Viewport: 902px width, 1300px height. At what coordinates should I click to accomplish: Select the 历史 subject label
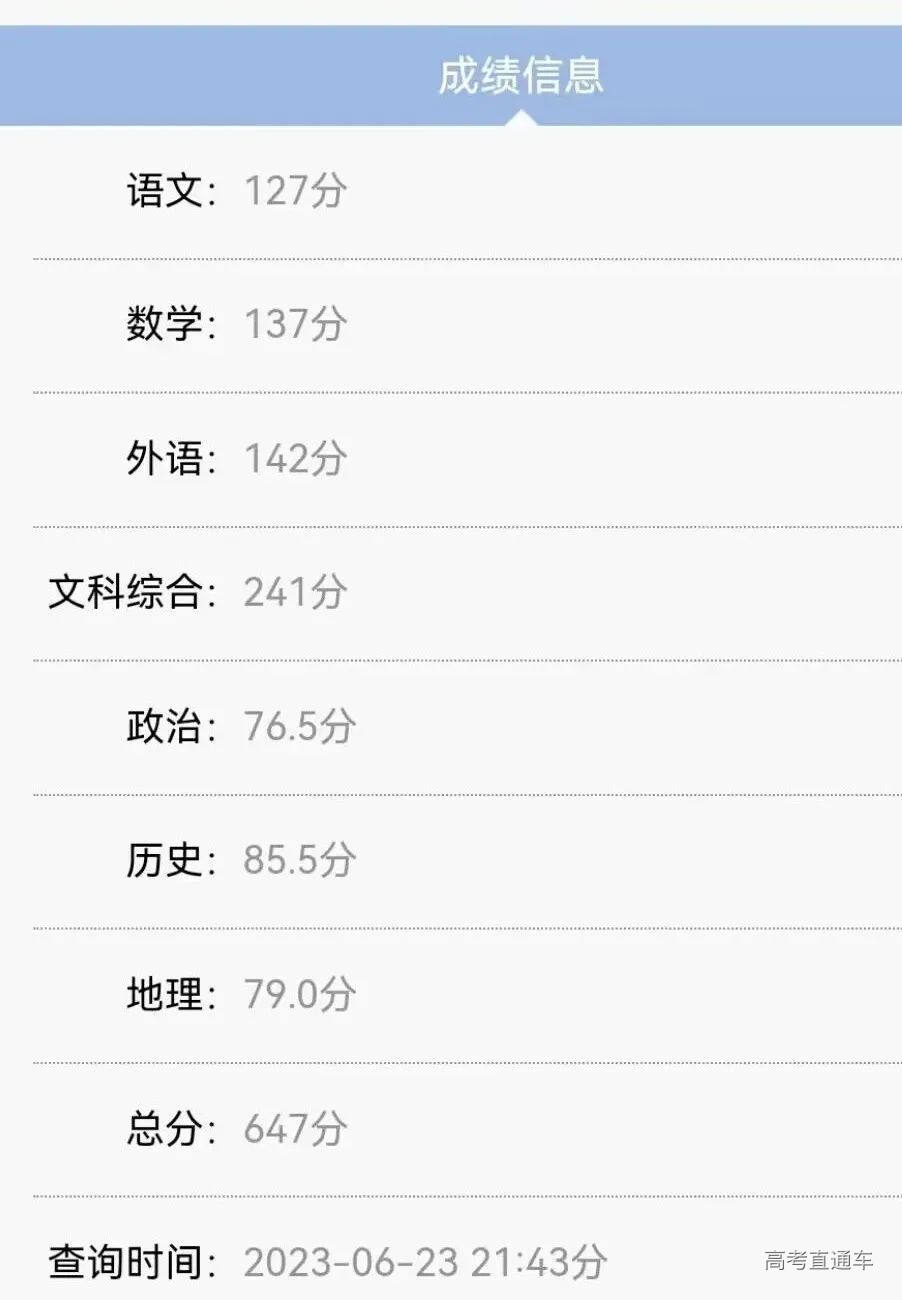point(168,858)
